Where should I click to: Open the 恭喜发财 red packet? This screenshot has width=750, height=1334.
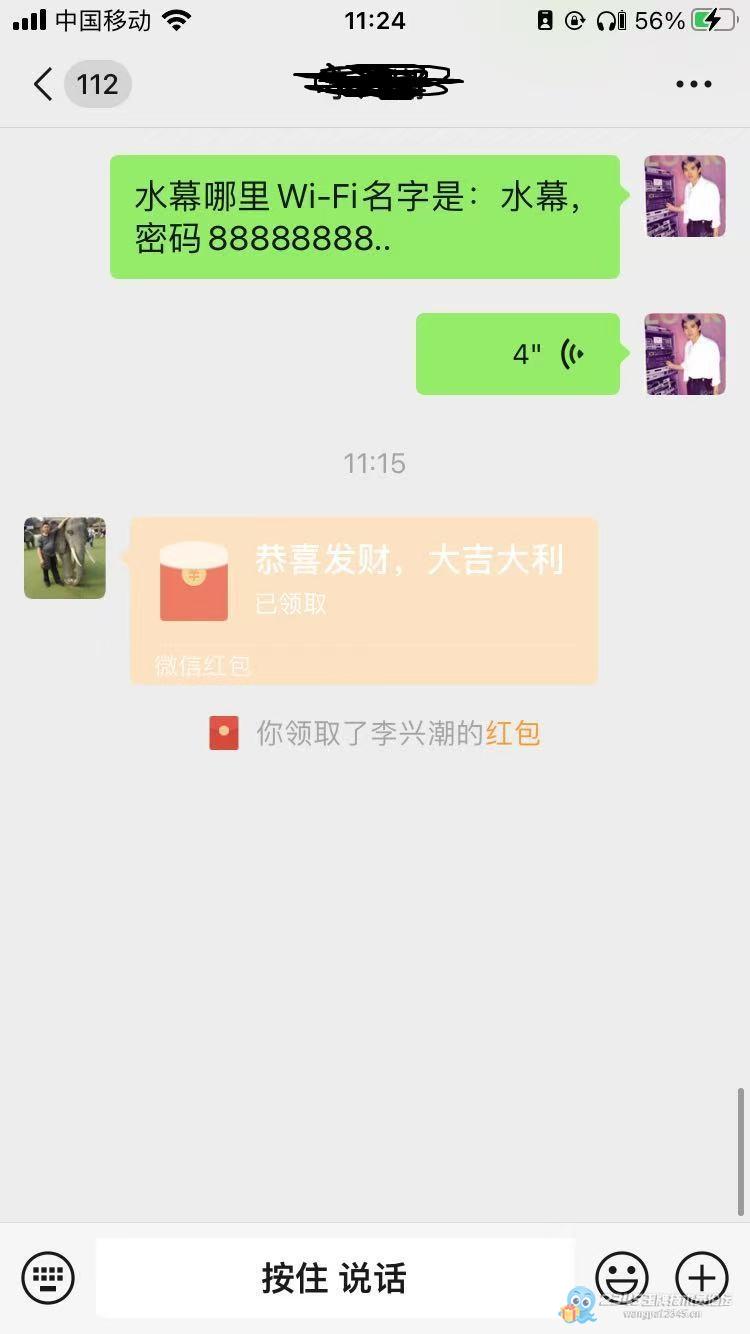(364, 600)
